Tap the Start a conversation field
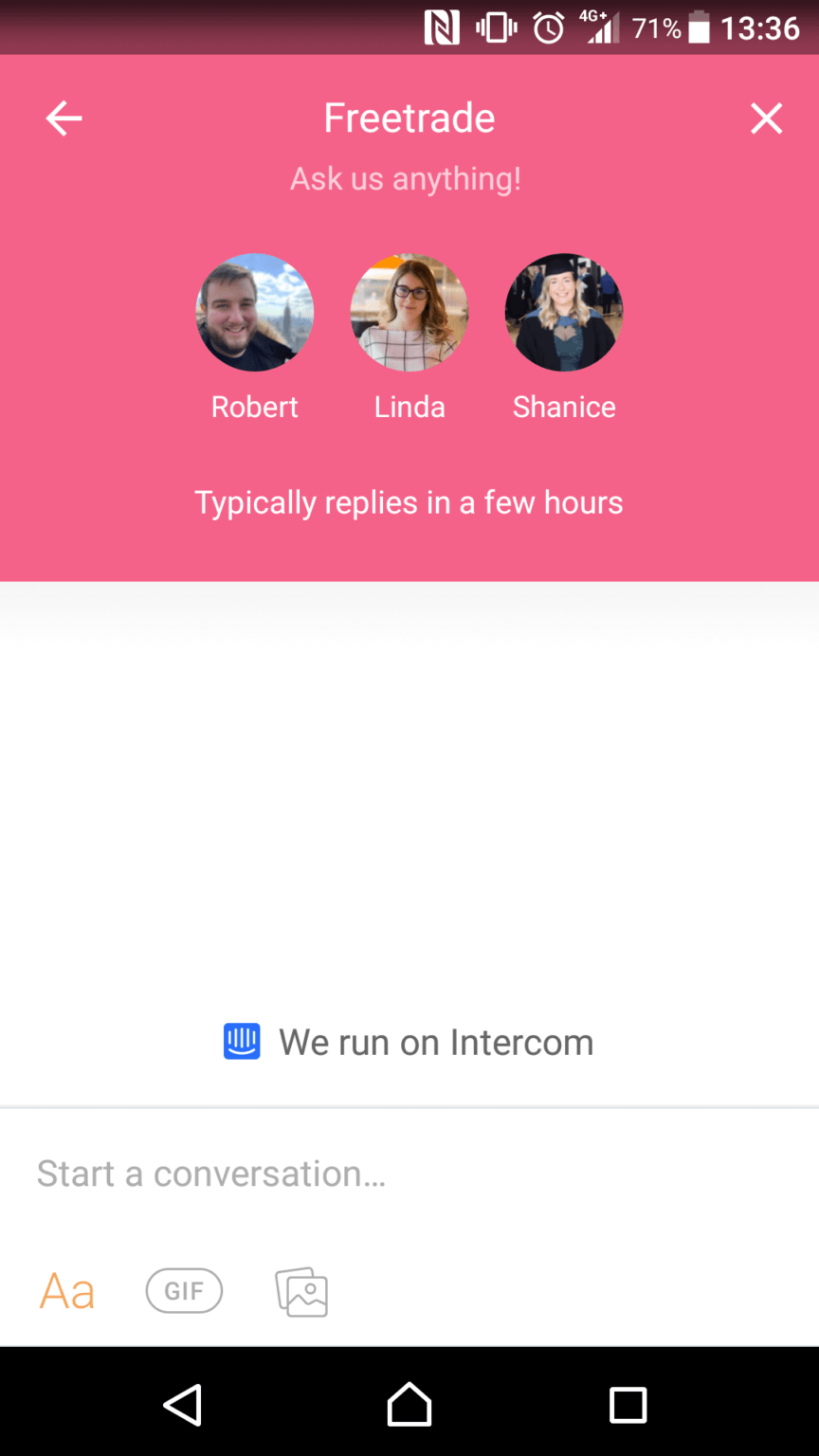This screenshot has height=1456, width=819. 408,1174
